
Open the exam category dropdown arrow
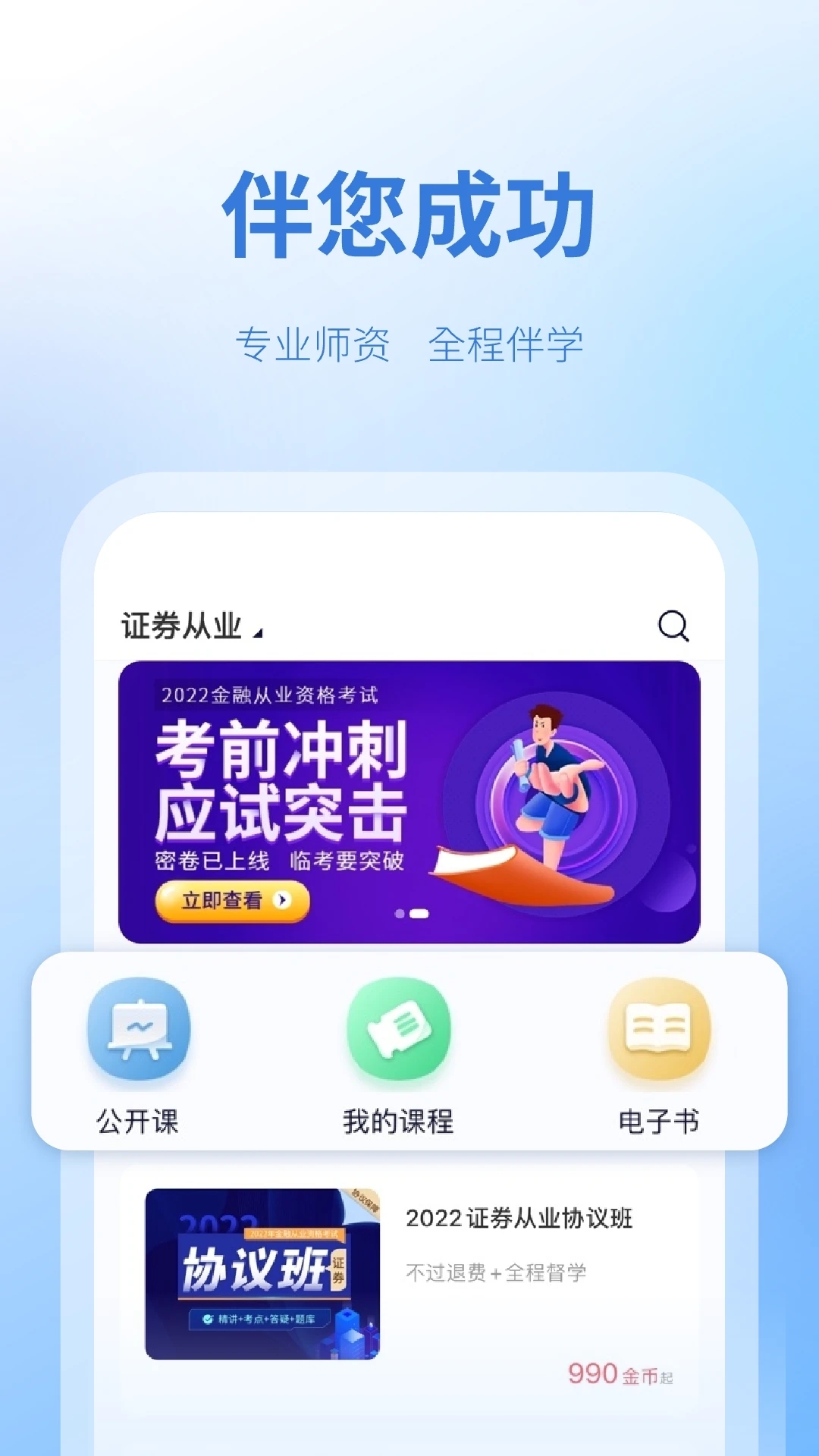pos(259,632)
